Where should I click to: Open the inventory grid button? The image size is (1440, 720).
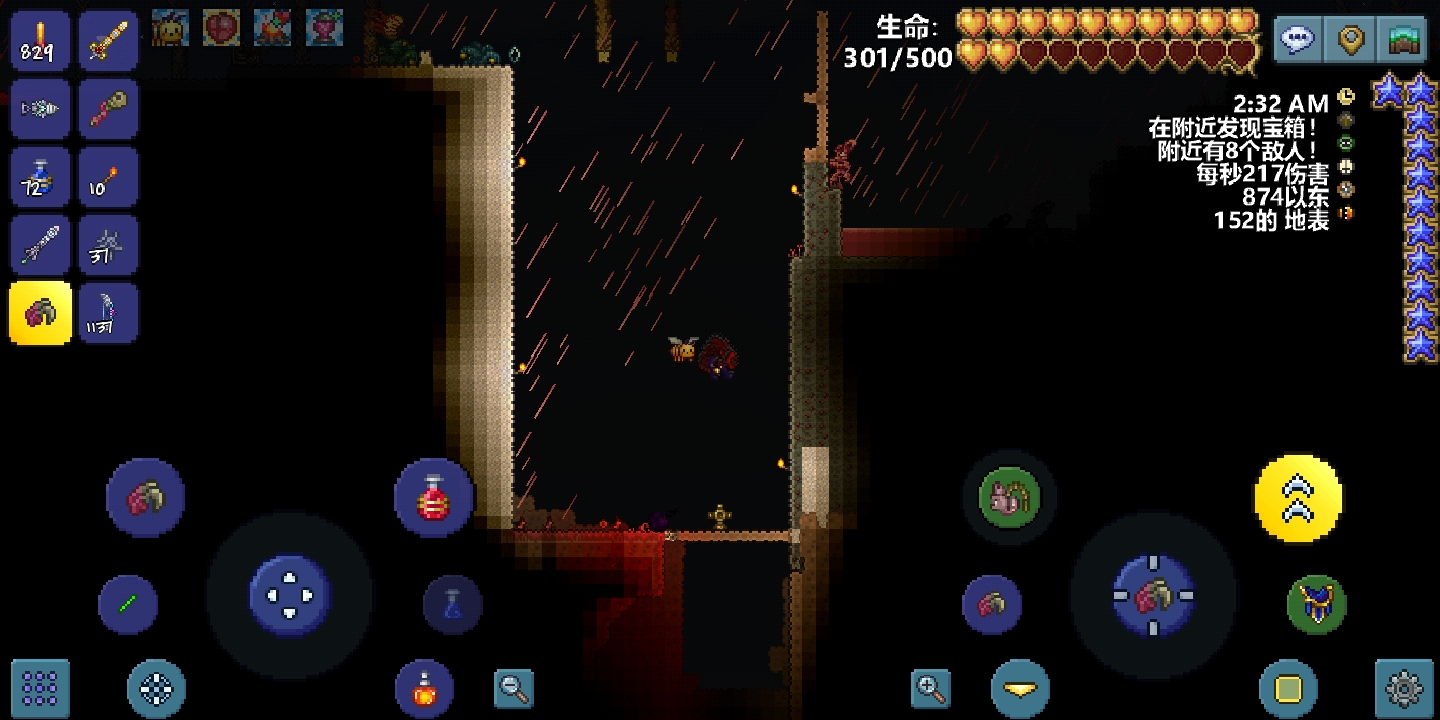coord(40,688)
